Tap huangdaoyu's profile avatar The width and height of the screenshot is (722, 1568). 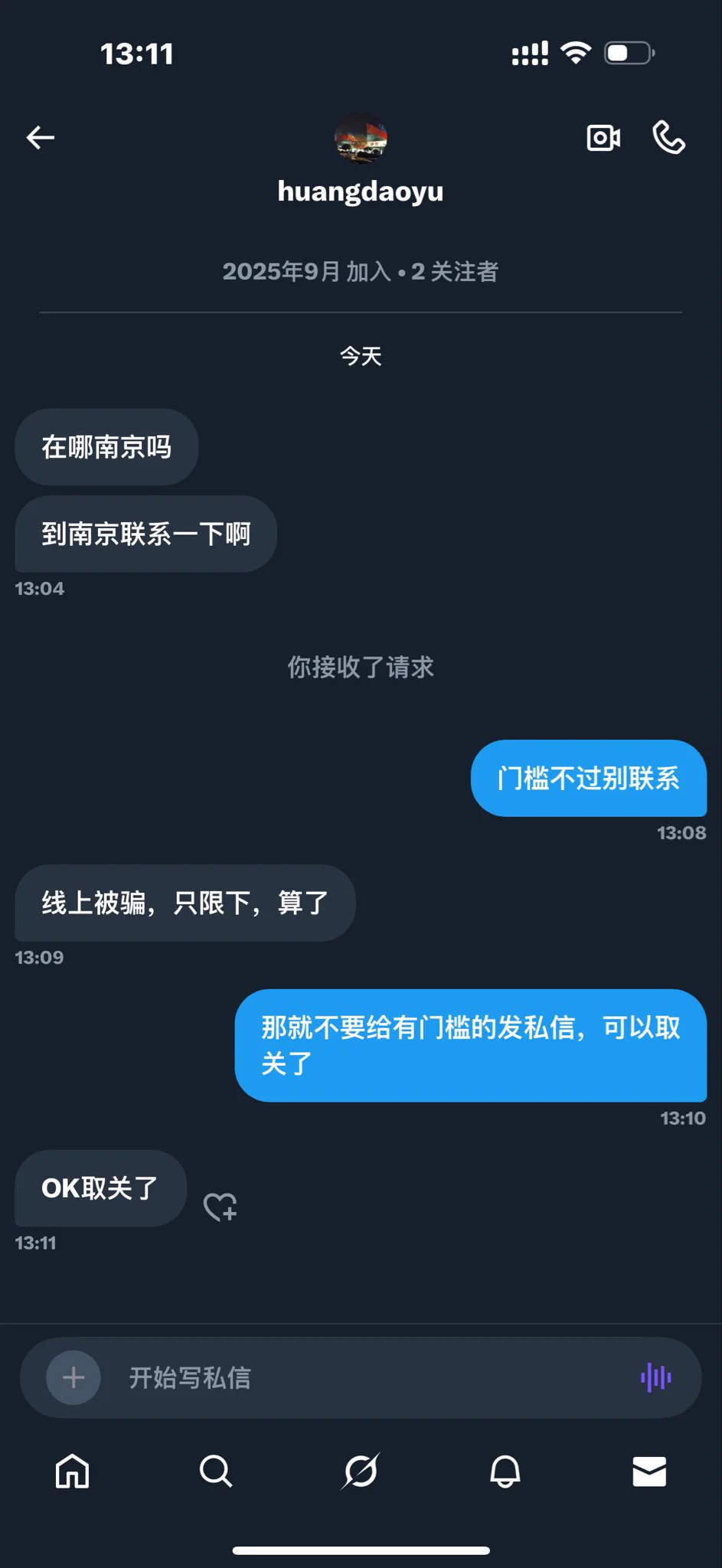point(361,139)
